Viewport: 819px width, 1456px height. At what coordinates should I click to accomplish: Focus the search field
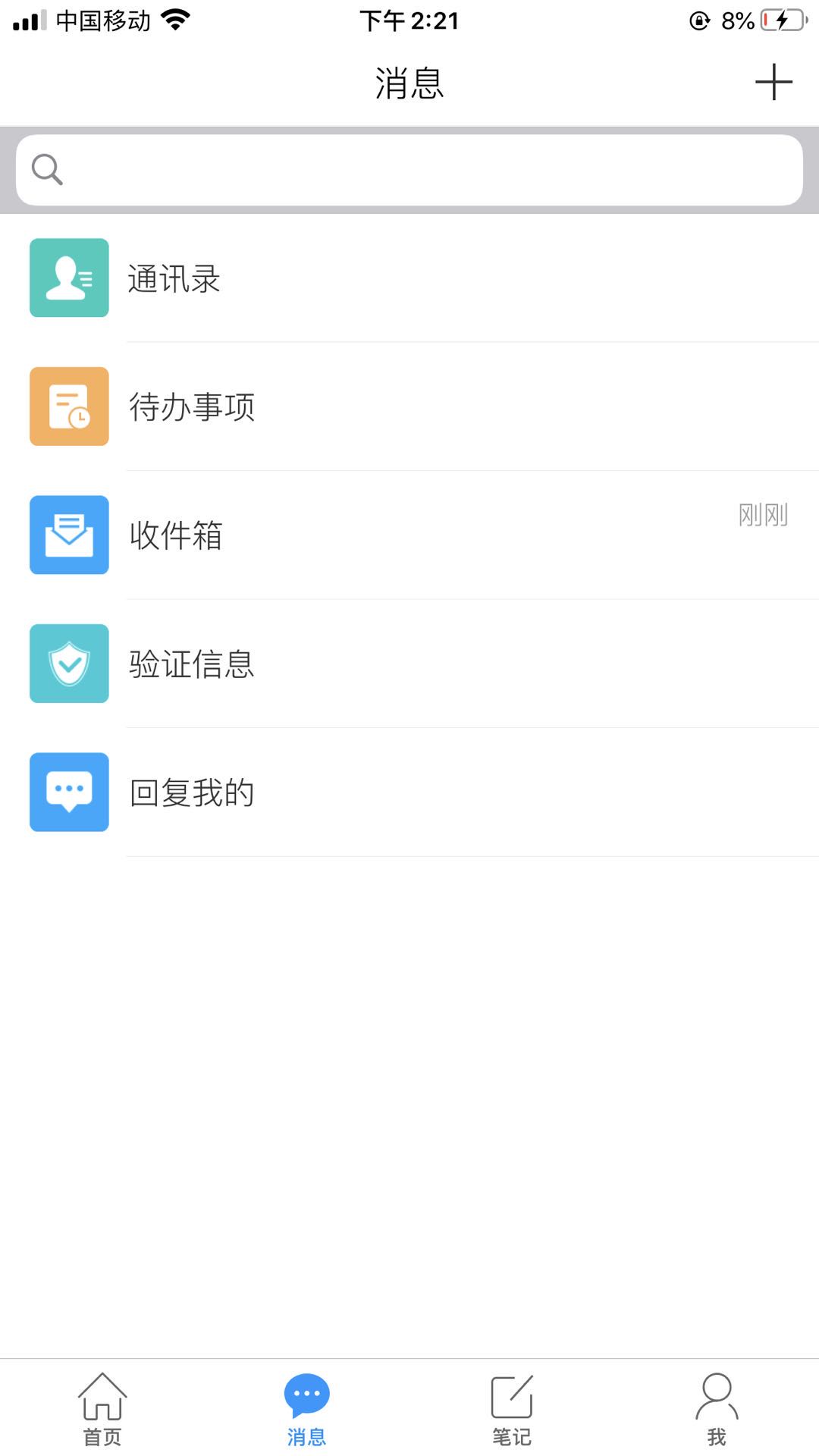click(x=409, y=170)
